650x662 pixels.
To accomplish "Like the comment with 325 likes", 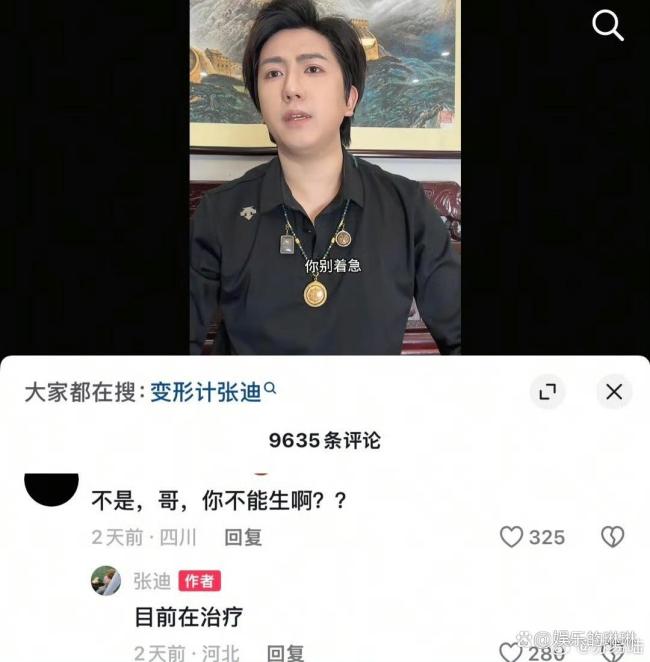I will [512, 537].
